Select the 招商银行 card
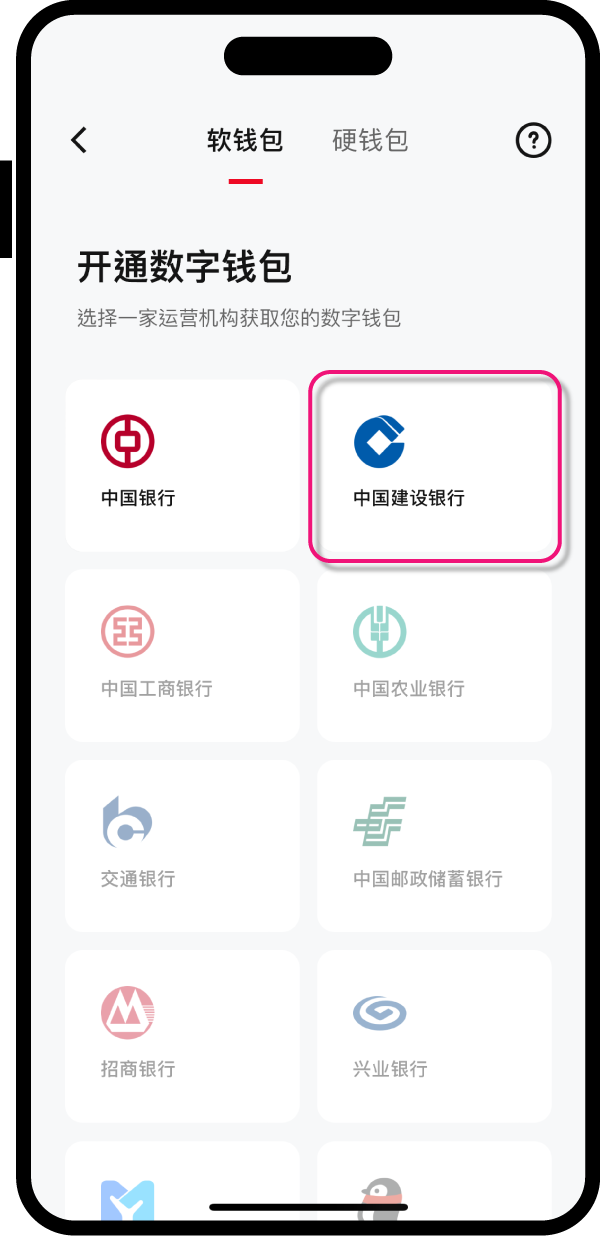This screenshot has height=1236, width=600. 183,1036
